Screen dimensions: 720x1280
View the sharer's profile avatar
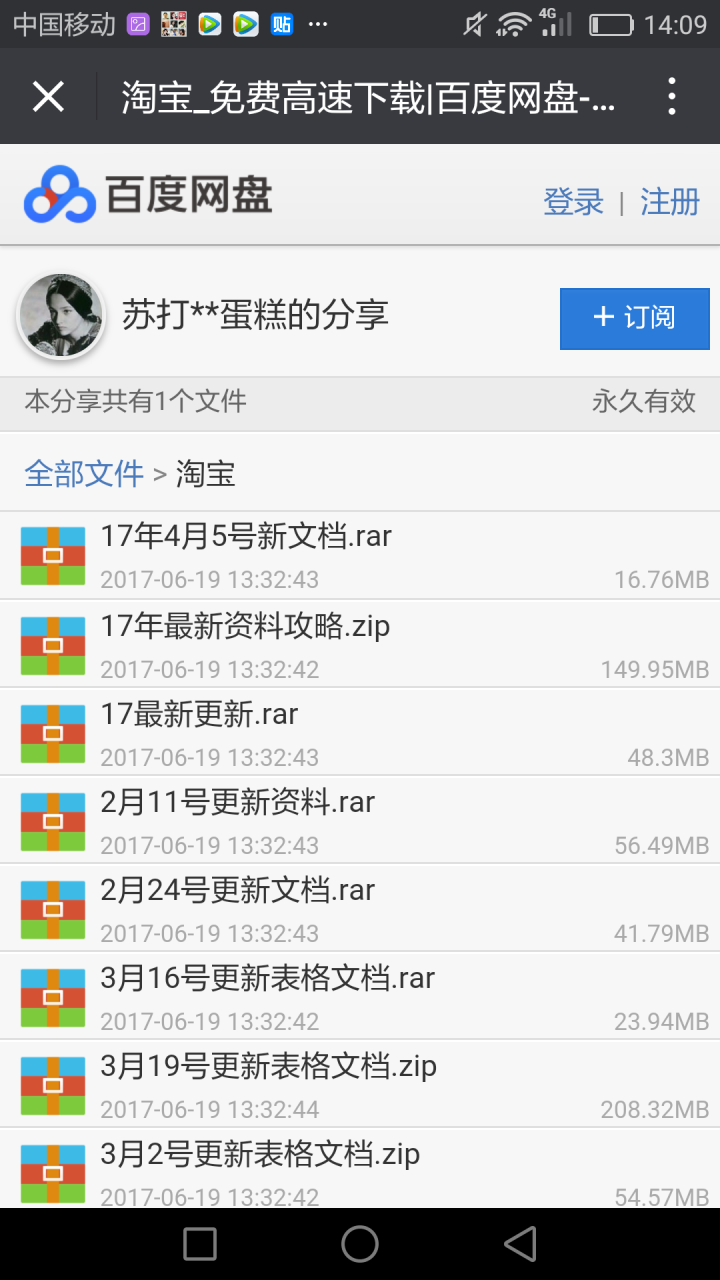61,316
